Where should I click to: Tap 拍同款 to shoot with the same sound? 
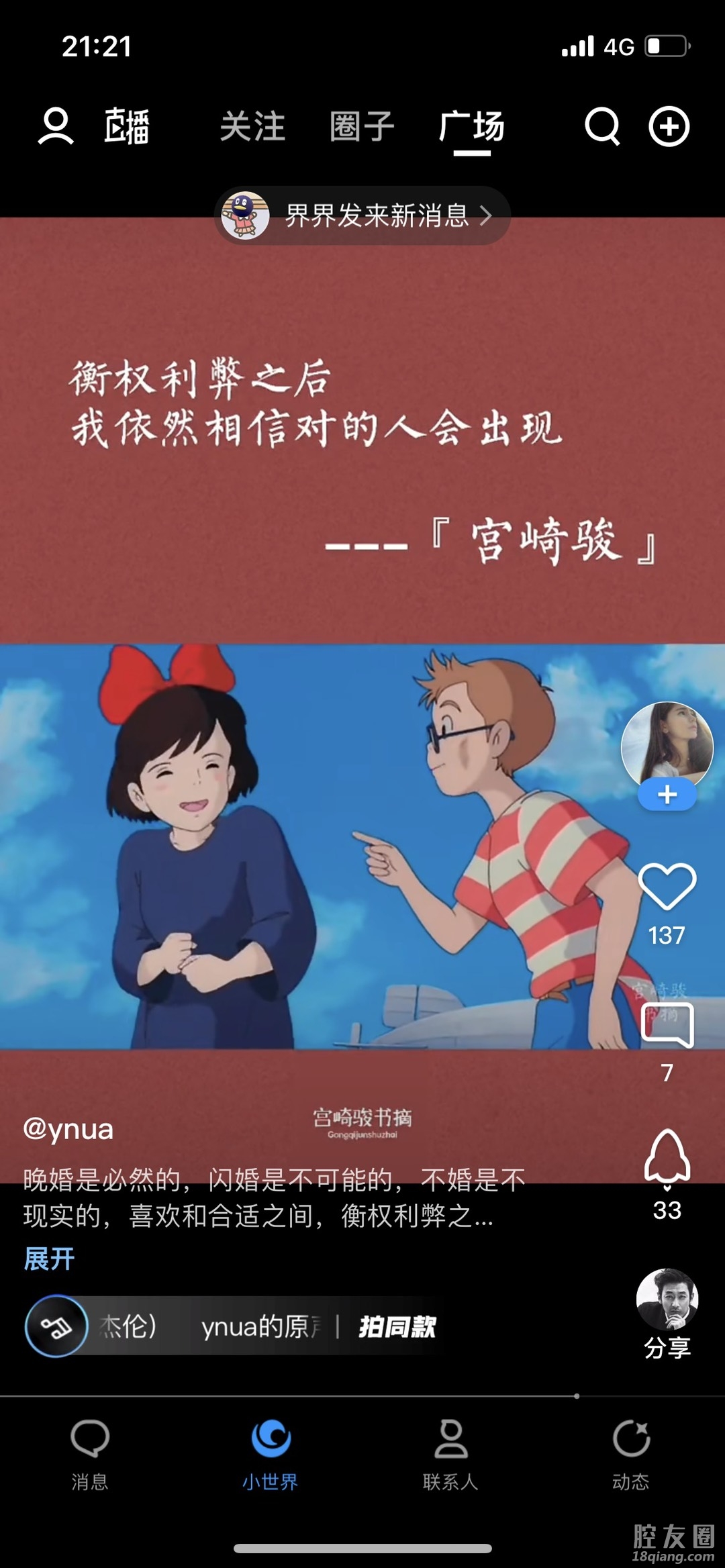pos(397,1327)
